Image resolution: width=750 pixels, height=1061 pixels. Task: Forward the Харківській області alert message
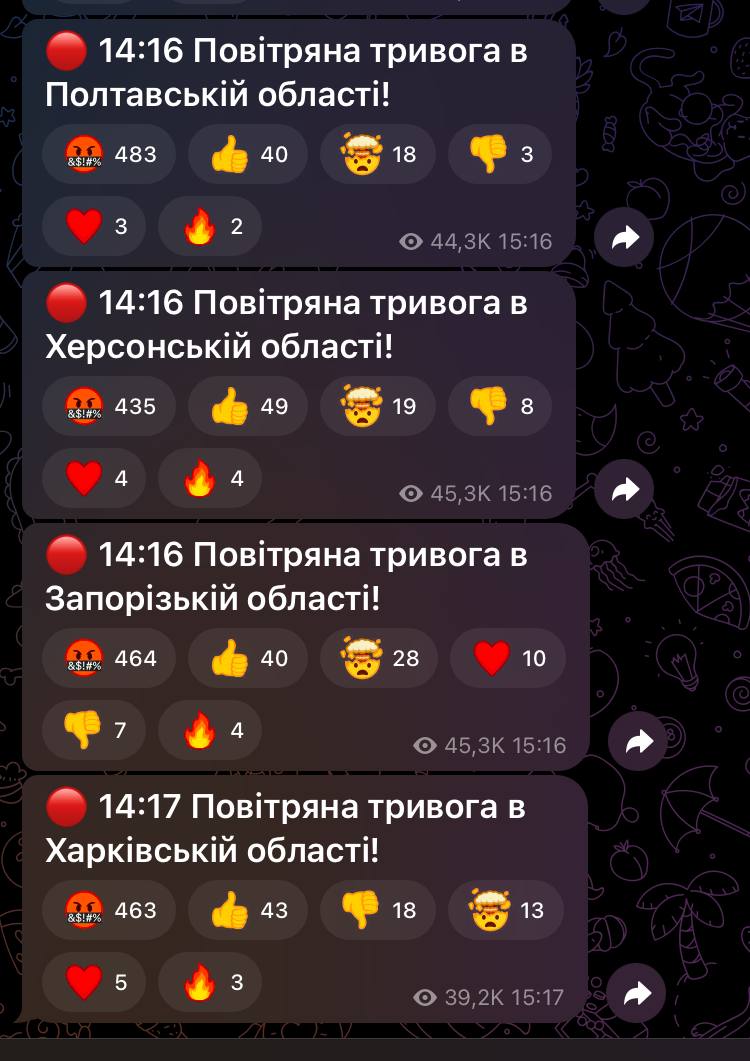tap(637, 993)
